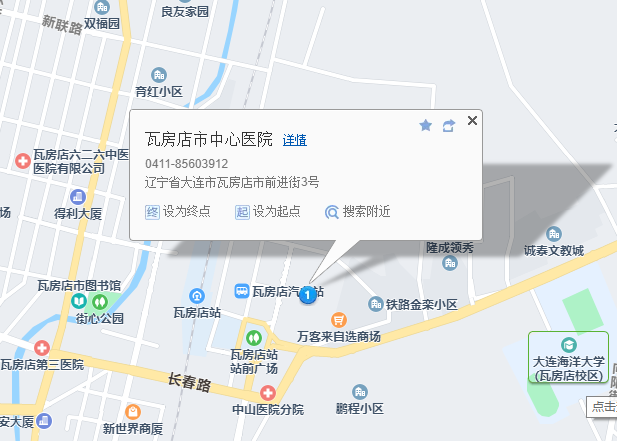The height and width of the screenshot is (441, 617).
Task: Select map marker number 1
Action: (x=308, y=295)
